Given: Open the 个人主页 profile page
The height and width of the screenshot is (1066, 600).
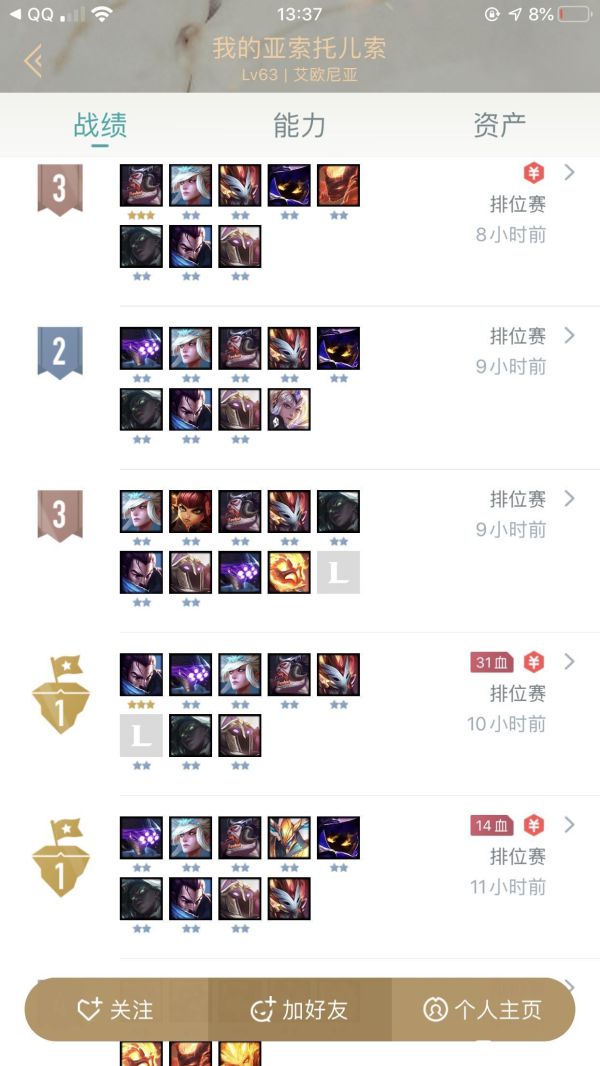Looking at the screenshot, I should pos(484,1010).
